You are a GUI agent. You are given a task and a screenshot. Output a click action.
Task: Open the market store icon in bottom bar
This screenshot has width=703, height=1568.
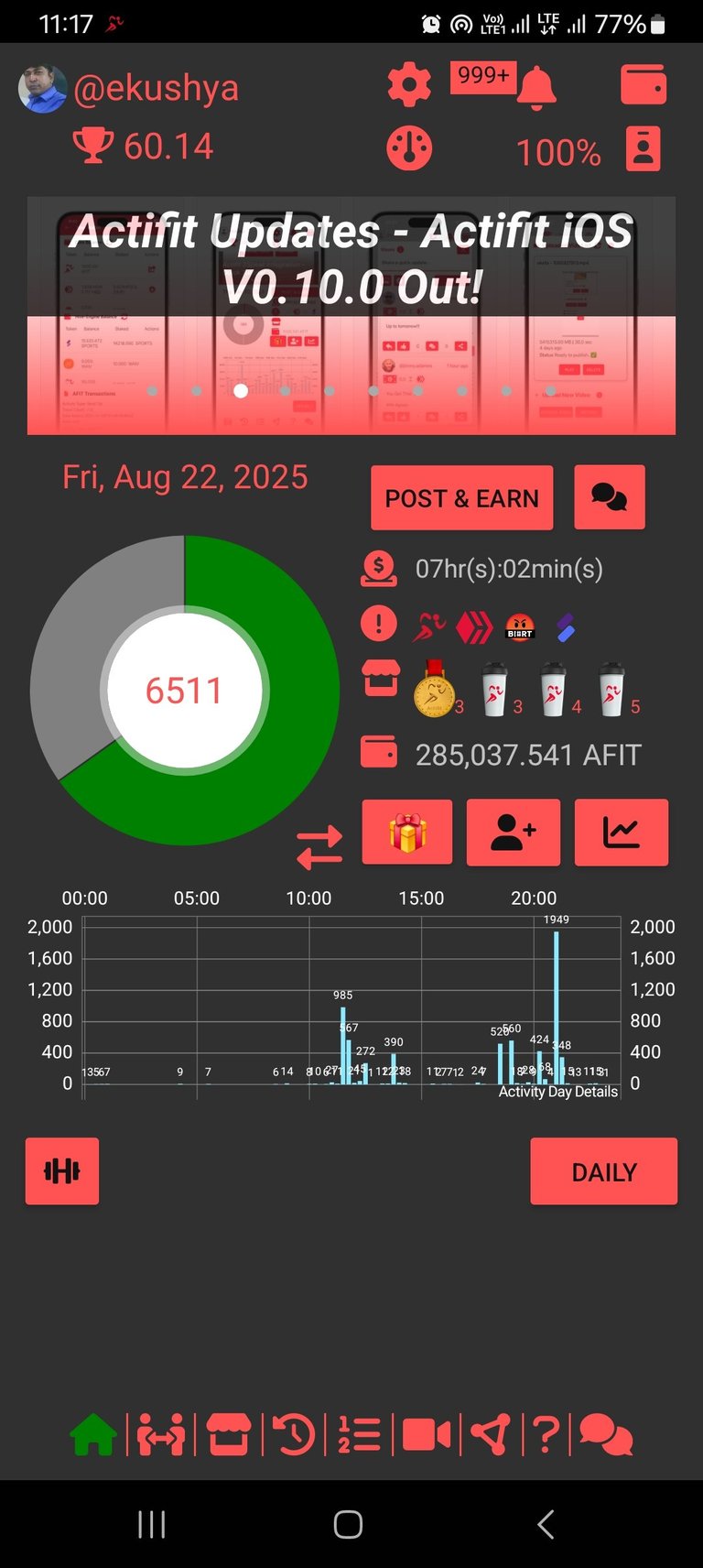[x=228, y=1434]
